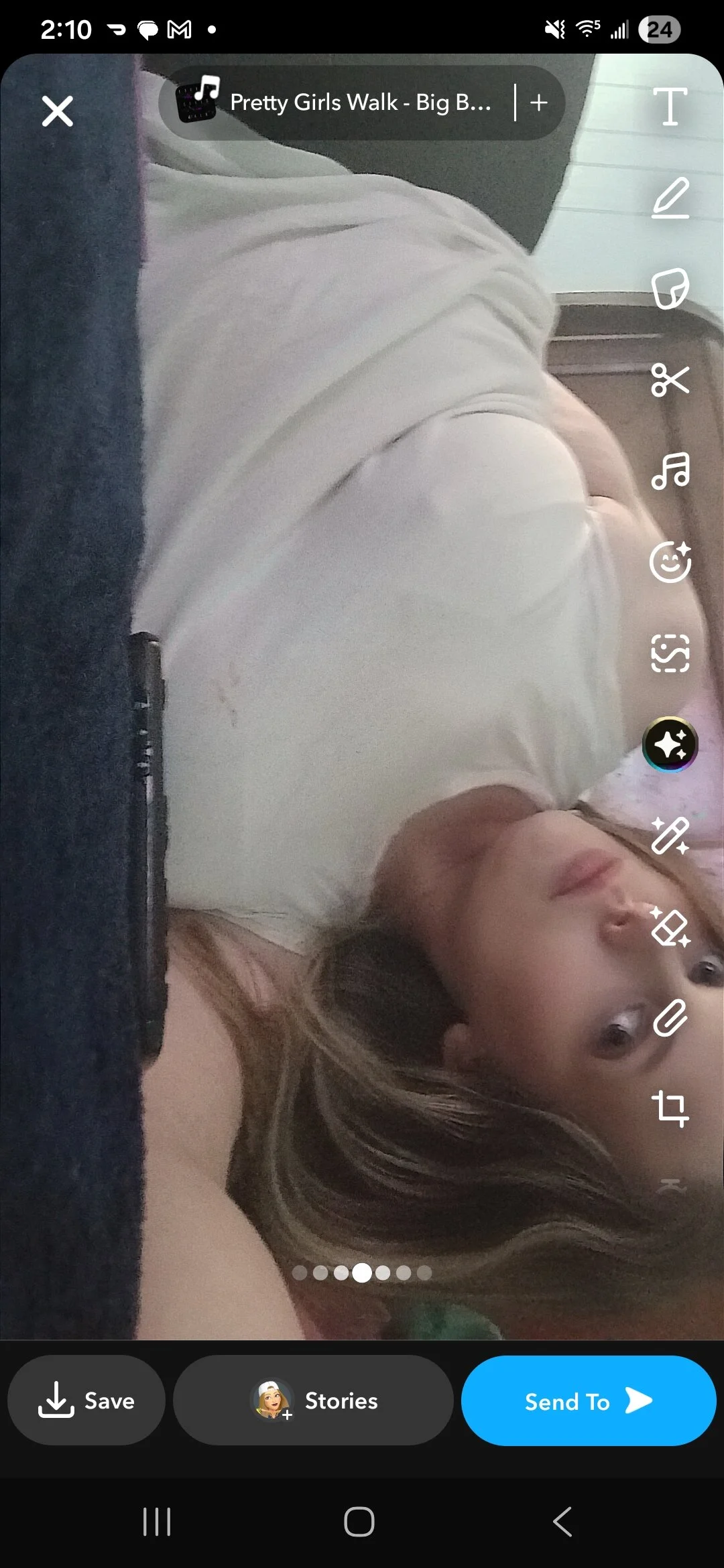Open the sticker picker
This screenshot has width=724, height=1568.
point(670,289)
